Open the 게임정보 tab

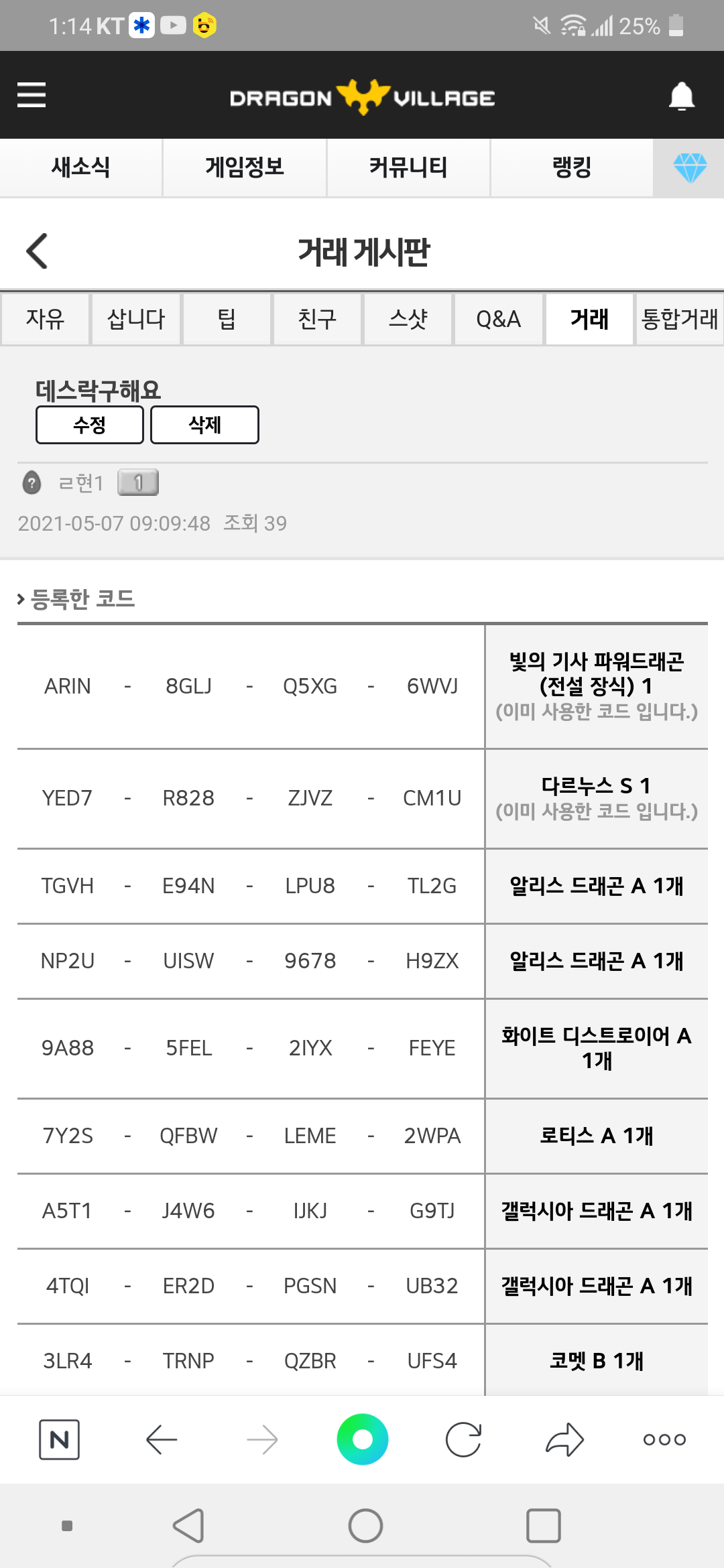245,168
